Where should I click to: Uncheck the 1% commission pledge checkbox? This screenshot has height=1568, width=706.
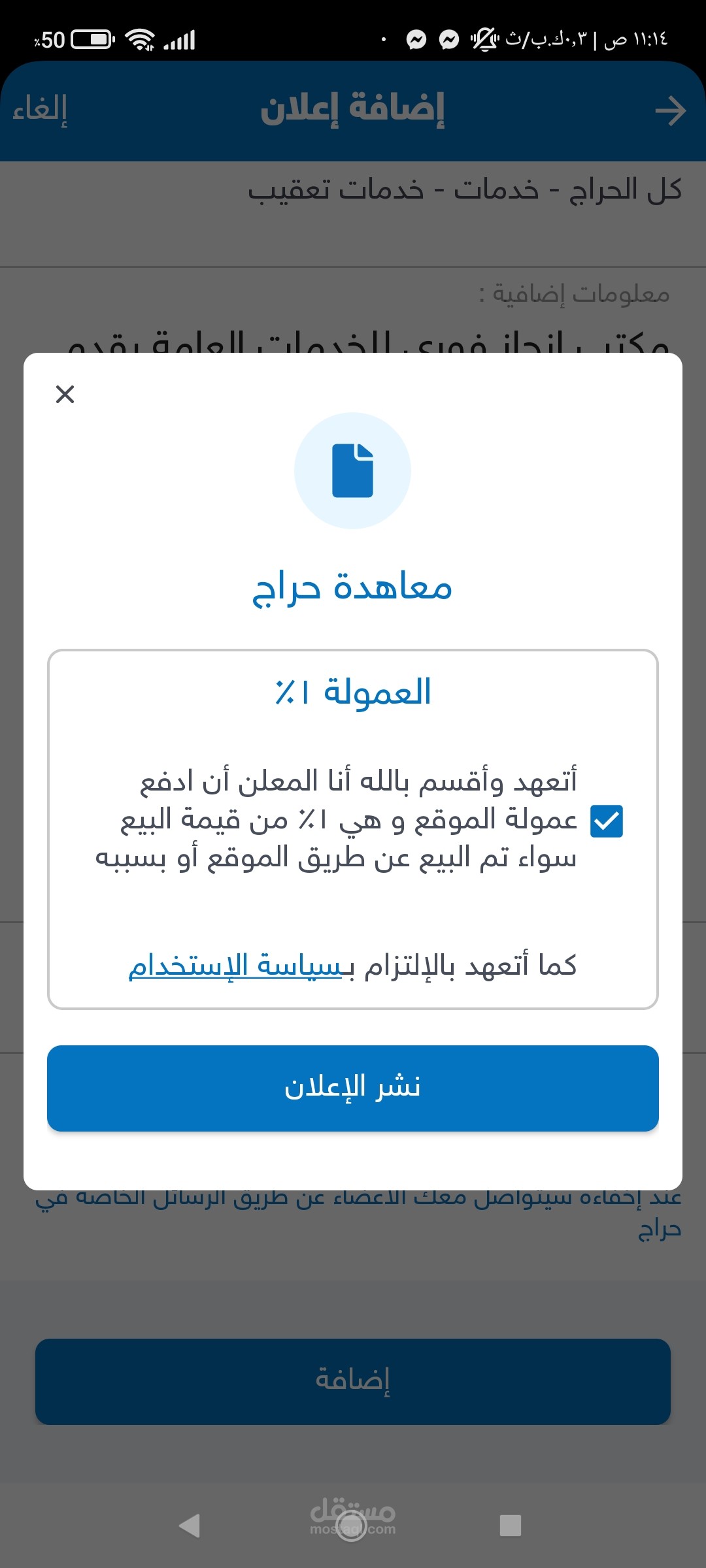(606, 821)
